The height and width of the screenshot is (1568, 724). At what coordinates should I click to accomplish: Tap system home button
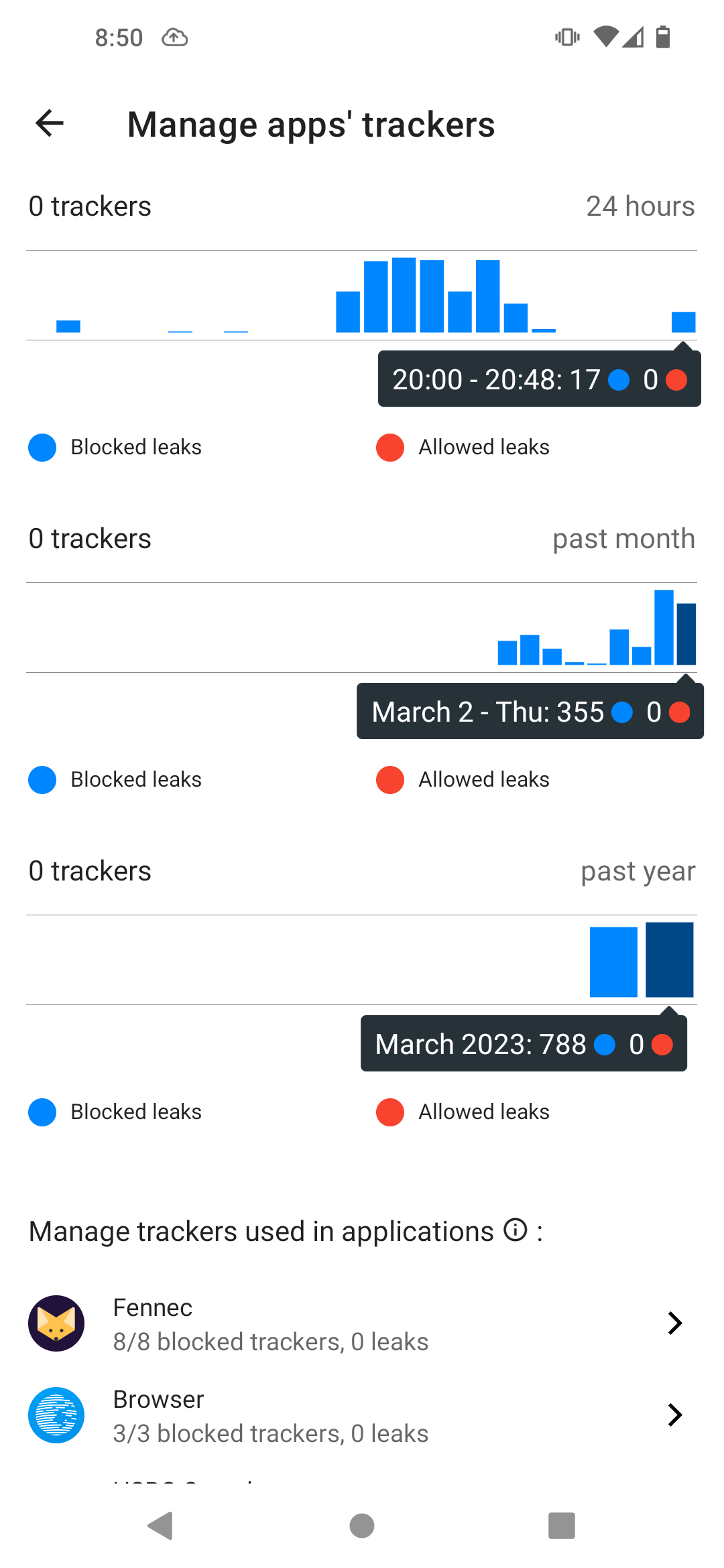tap(362, 1526)
